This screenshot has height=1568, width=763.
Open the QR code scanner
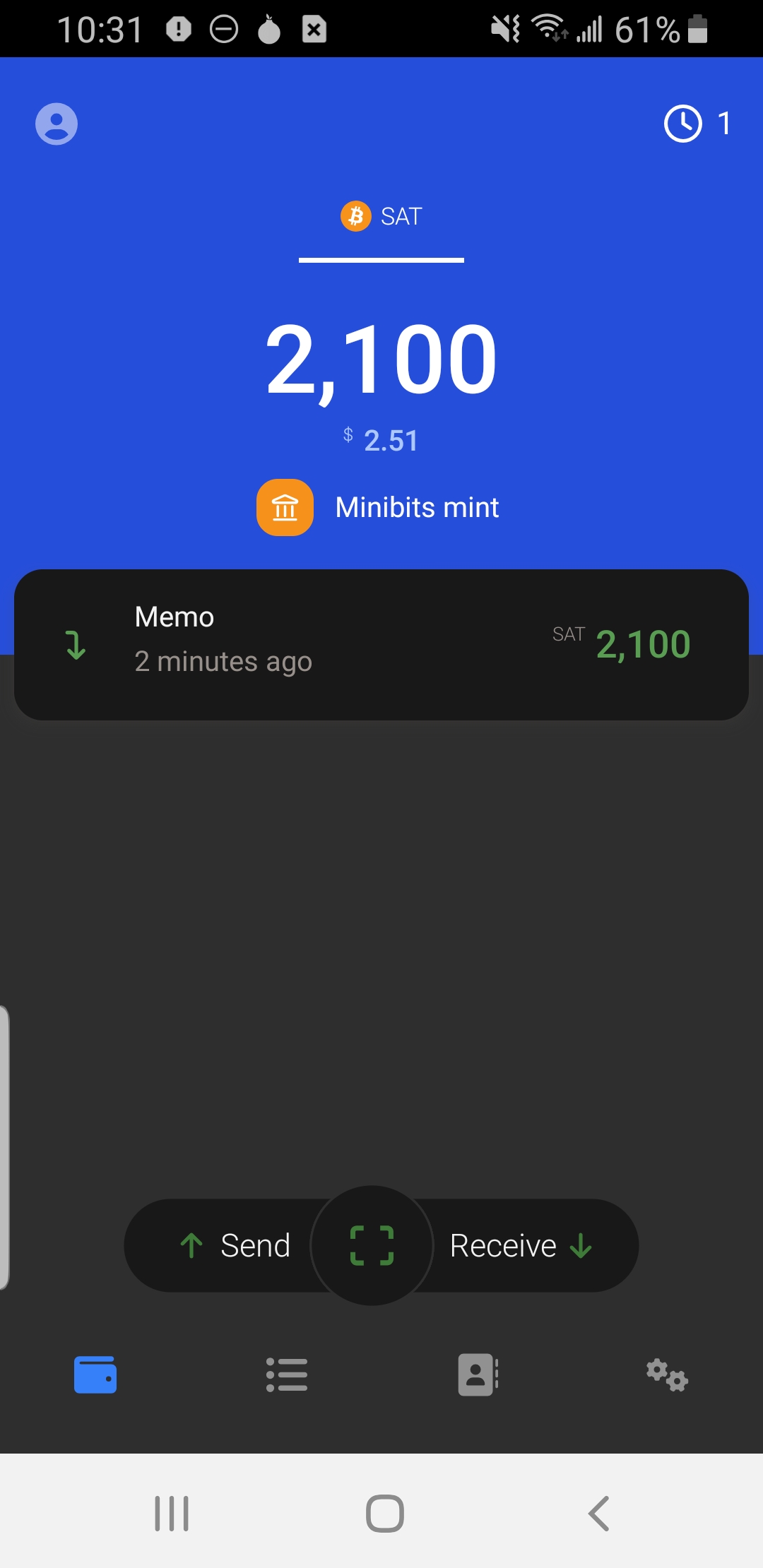[372, 1246]
